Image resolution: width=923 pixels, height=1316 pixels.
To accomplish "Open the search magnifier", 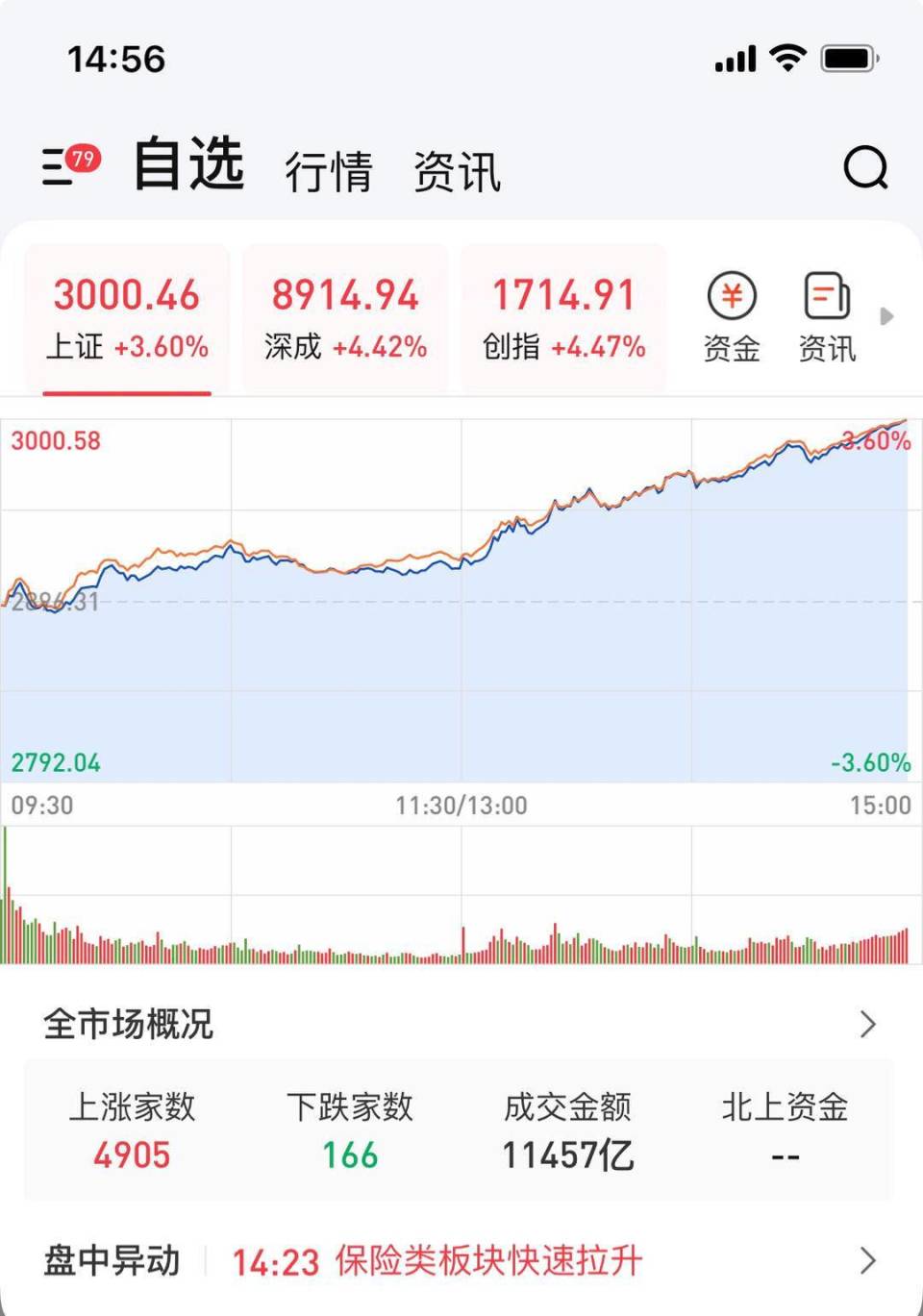I will click(866, 168).
